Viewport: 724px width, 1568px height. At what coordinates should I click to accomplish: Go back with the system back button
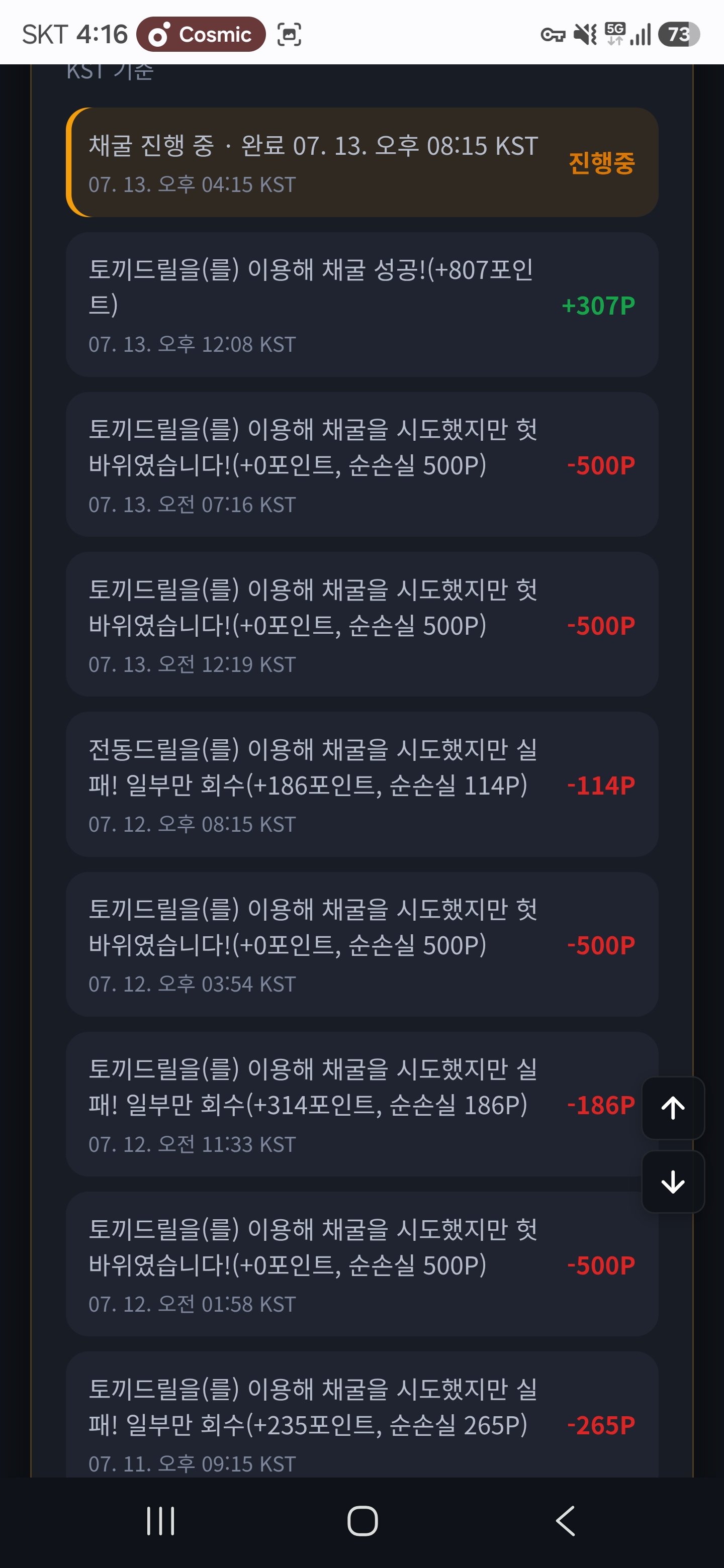click(x=566, y=1521)
